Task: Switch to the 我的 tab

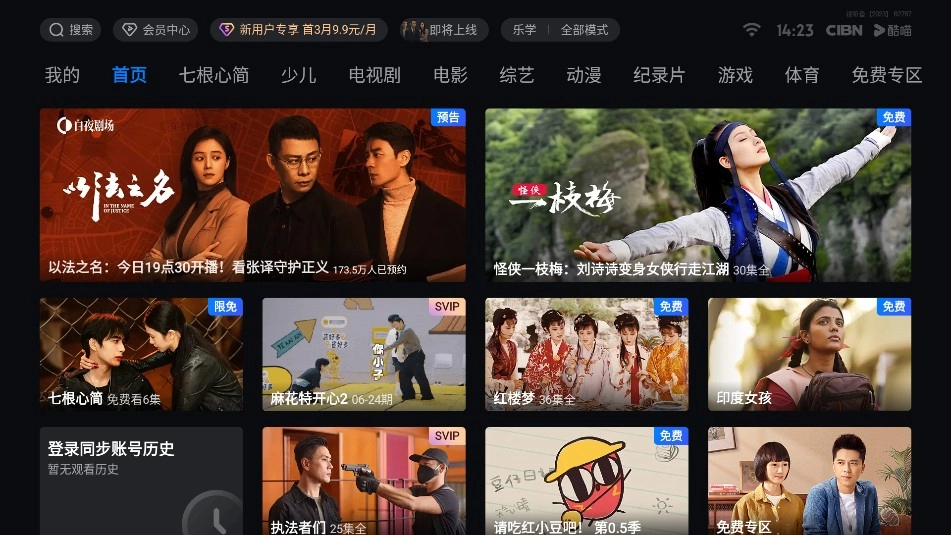Action: pyautogui.click(x=62, y=75)
